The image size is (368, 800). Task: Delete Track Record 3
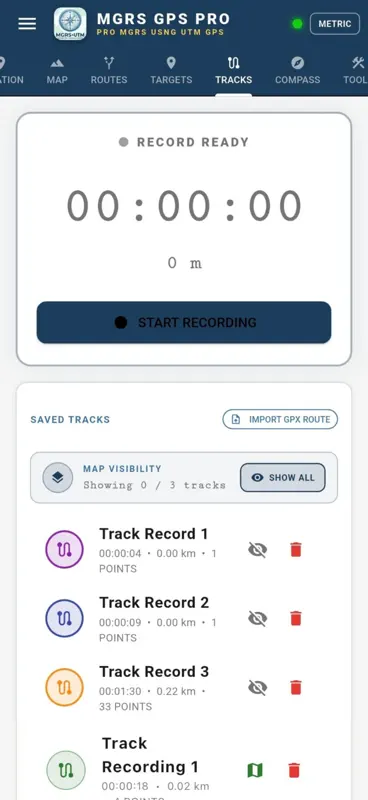tap(296, 688)
